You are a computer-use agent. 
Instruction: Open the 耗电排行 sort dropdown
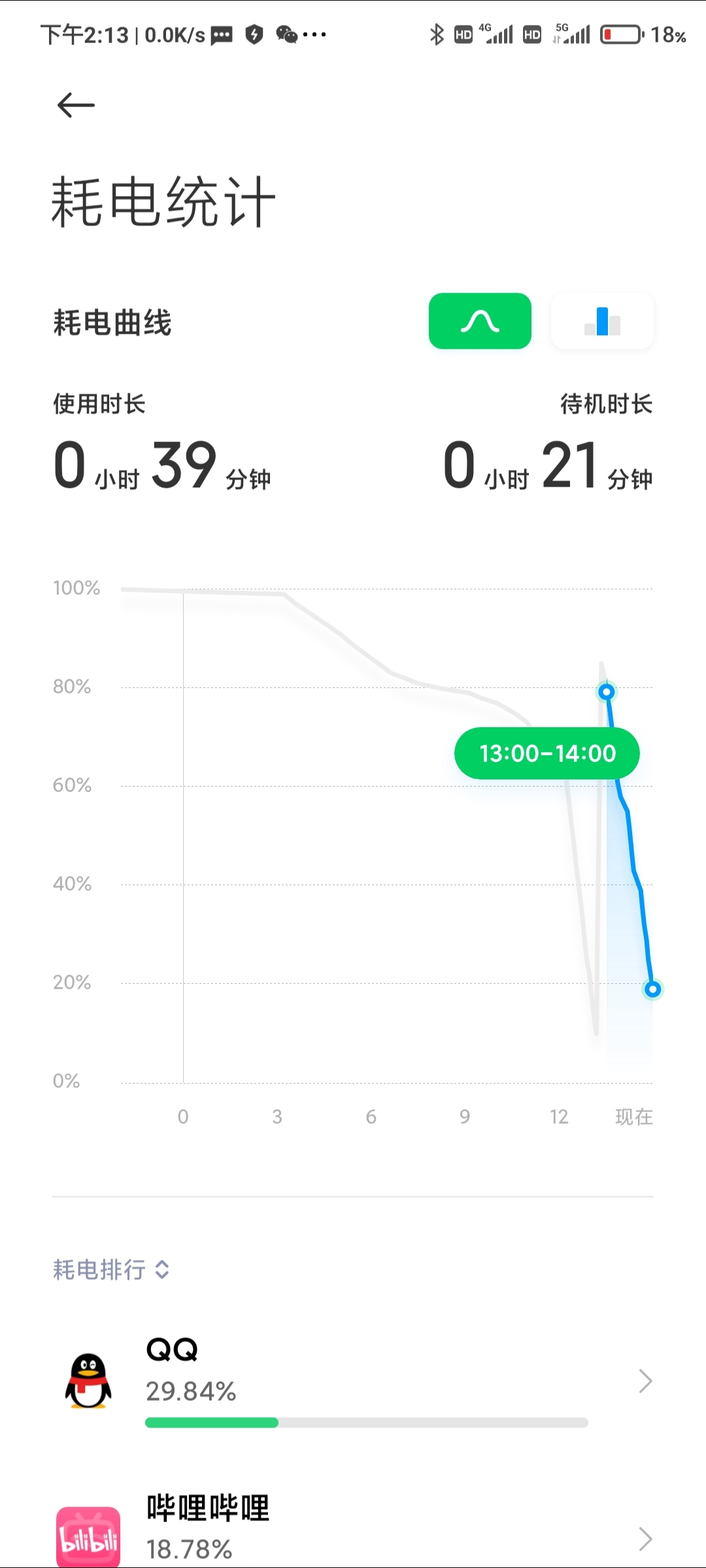111,1269
